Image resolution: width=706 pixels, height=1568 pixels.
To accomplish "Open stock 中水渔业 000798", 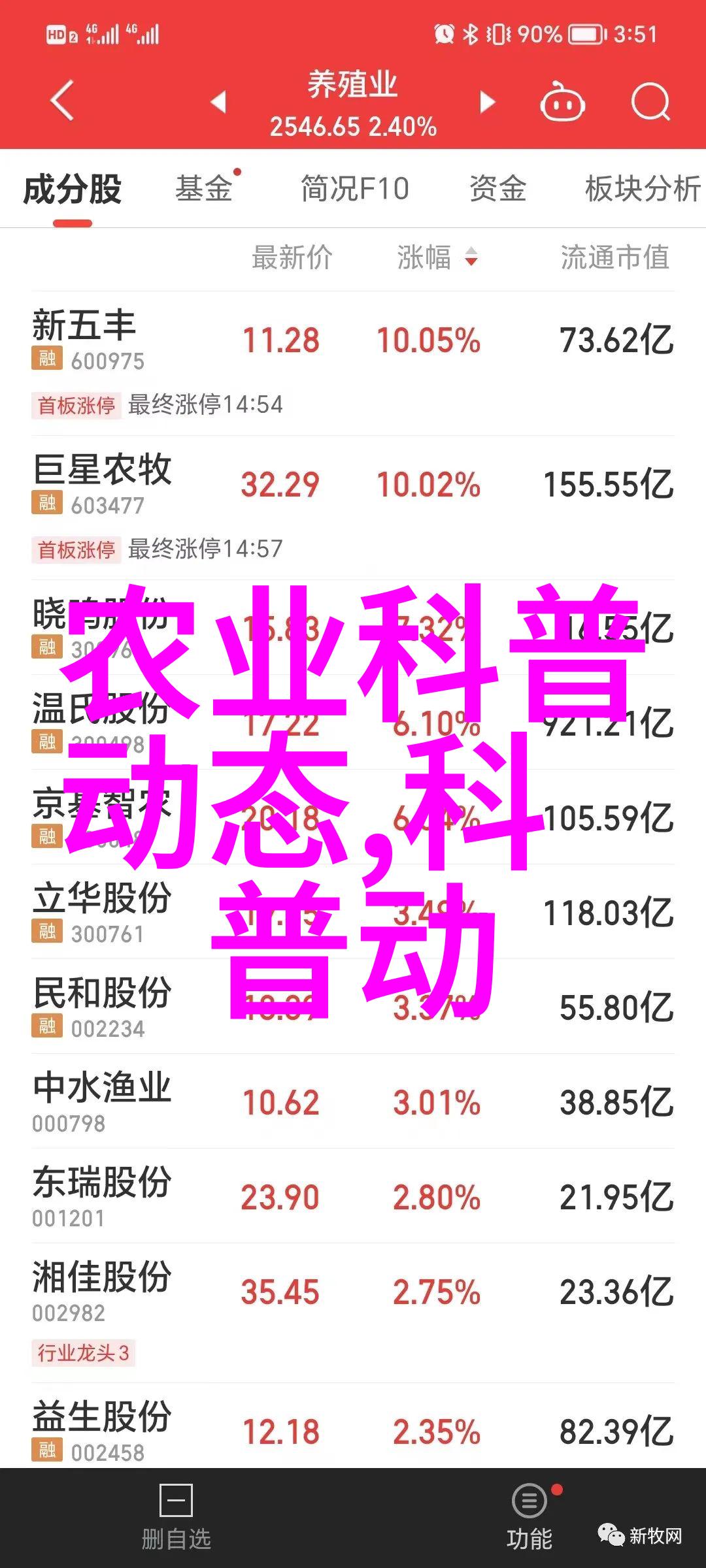I will pyautogui.click(x=353, y=1102).
